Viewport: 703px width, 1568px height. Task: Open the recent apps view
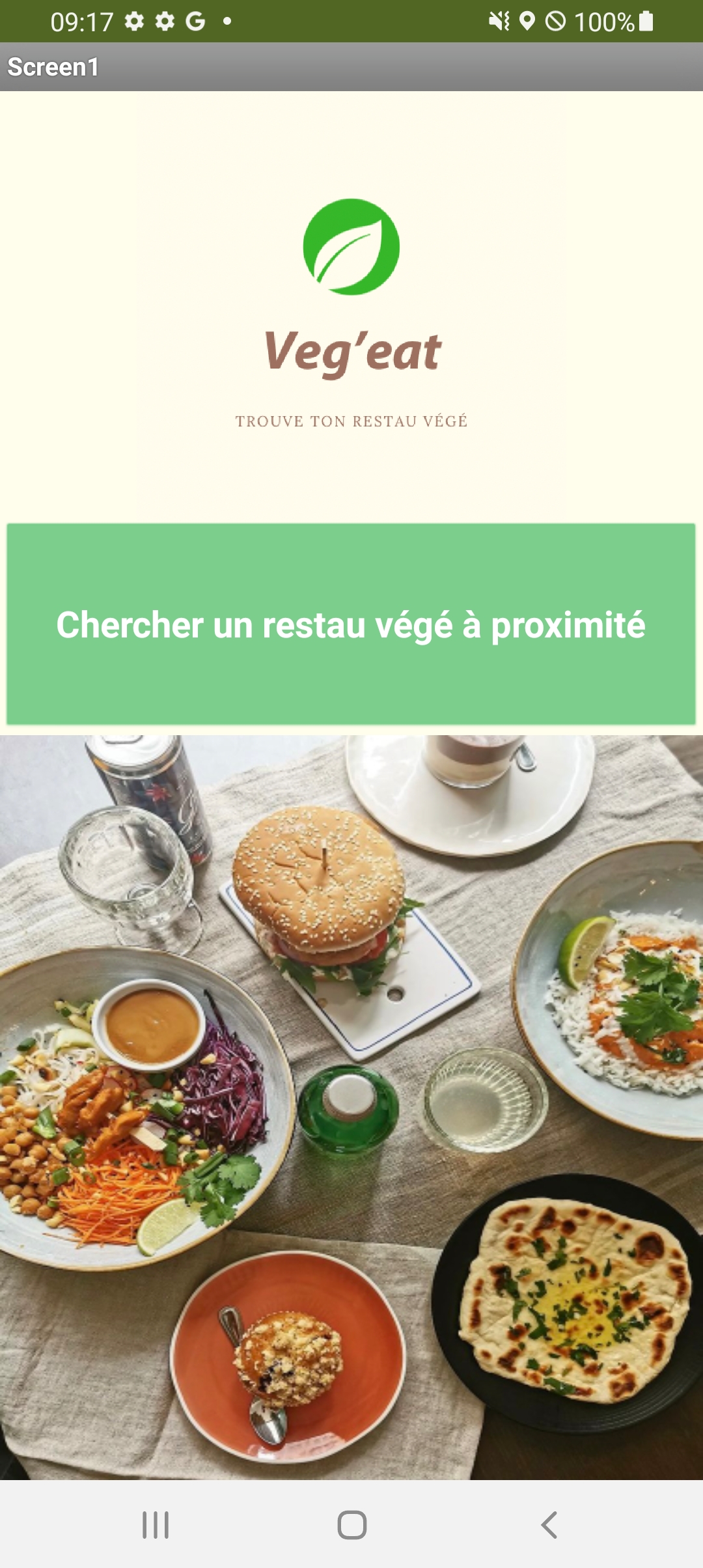(x=156, y=1524)
